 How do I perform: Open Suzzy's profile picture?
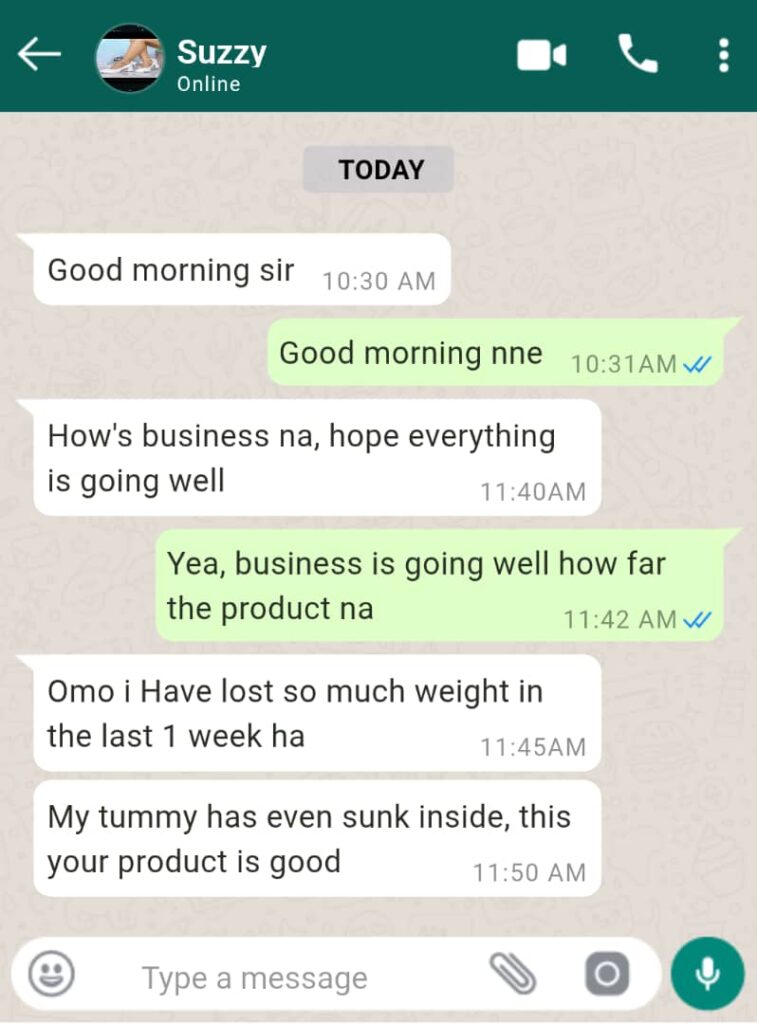point(129,58)
